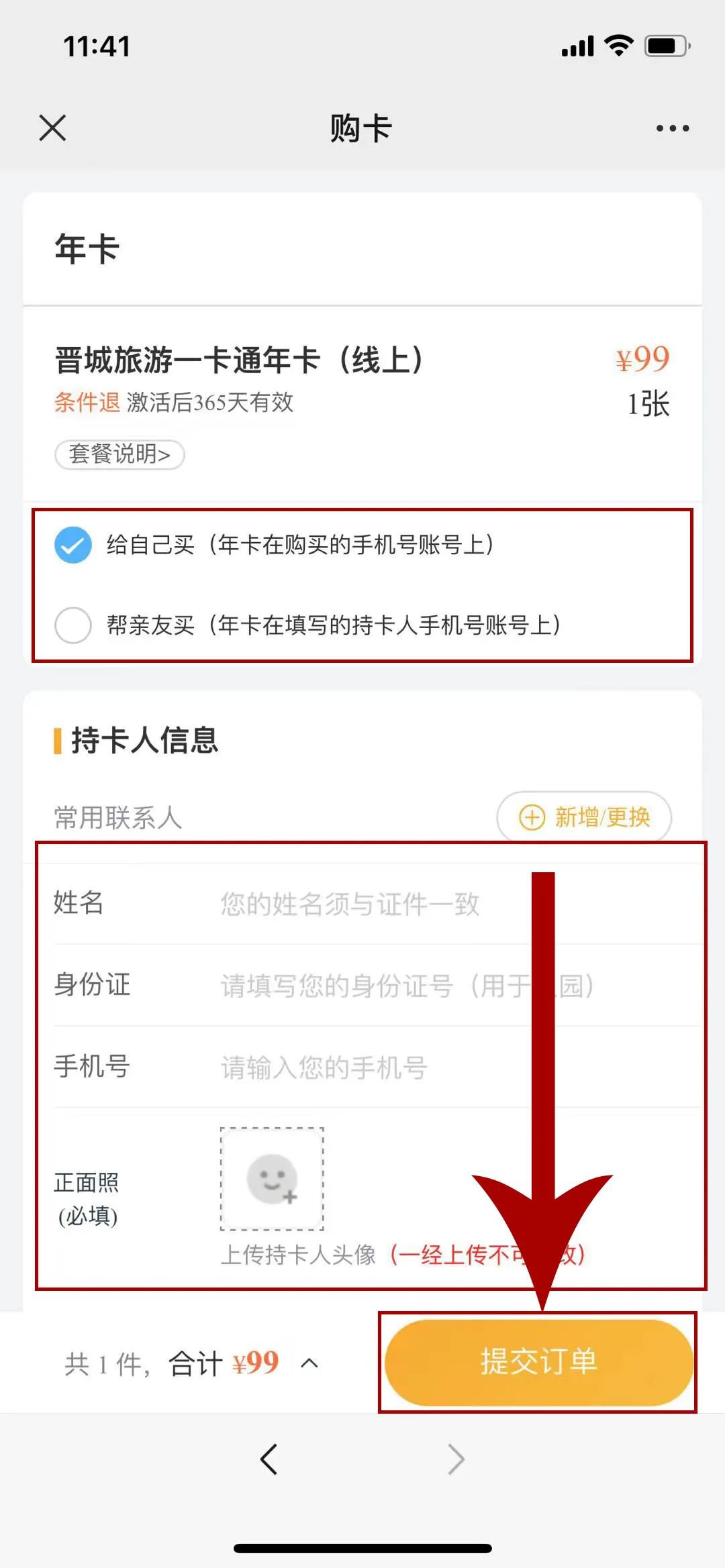The width and height of the screenshot is (725, 1568).
Task: Go back using the browser back arrow
Action: coord(269,1459)
